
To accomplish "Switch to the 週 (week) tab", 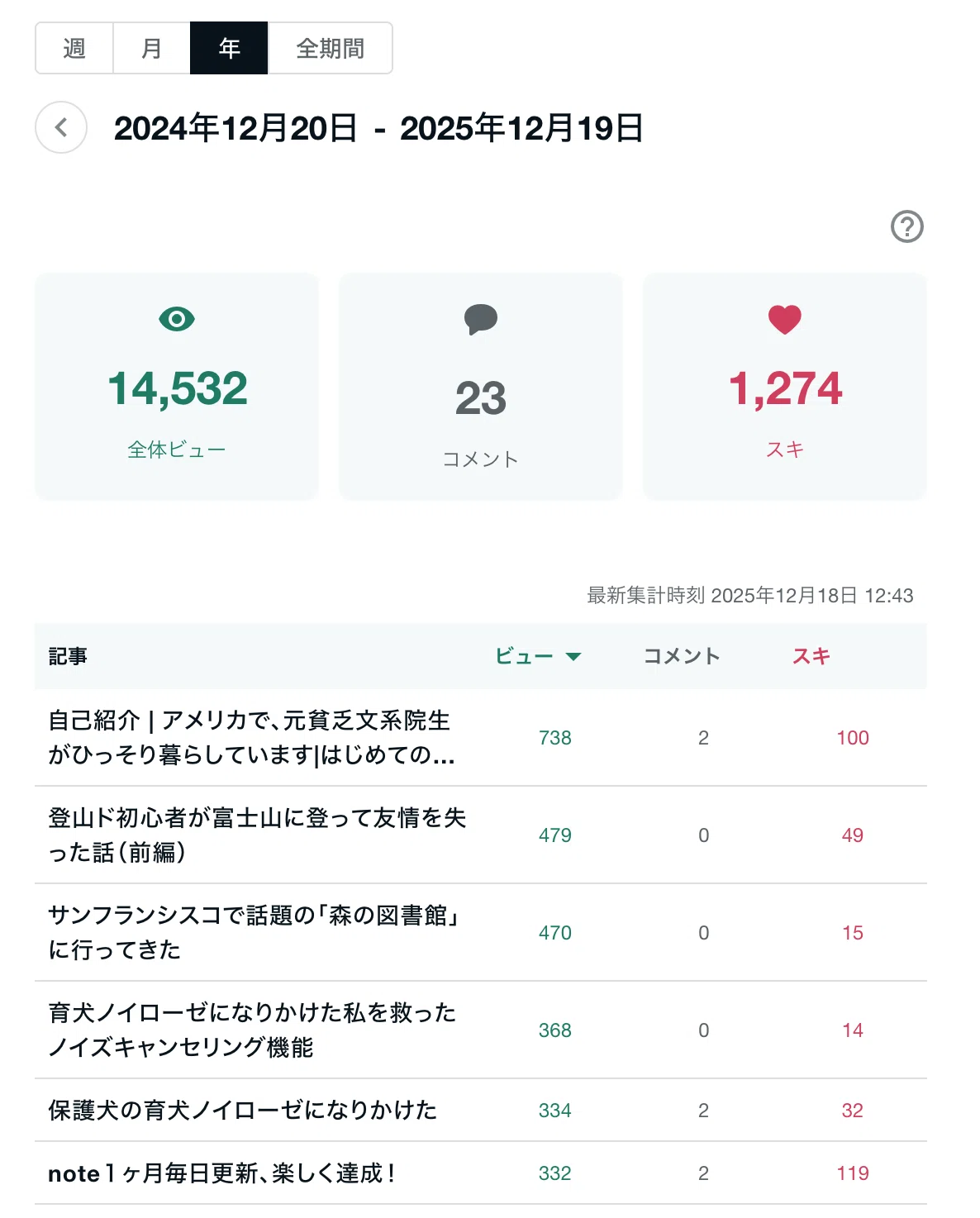I will (74, 48).
